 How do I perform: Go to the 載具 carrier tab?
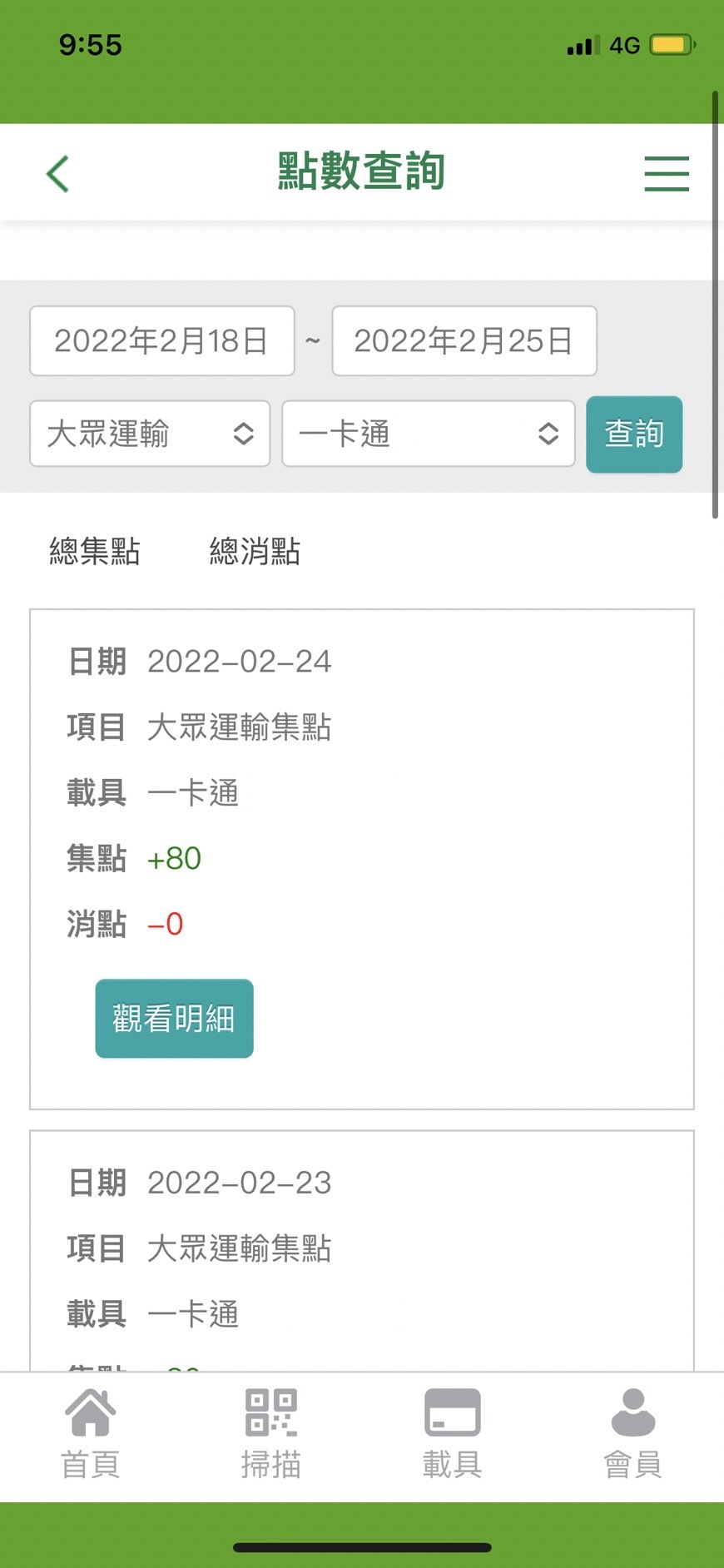point(452,1435)
